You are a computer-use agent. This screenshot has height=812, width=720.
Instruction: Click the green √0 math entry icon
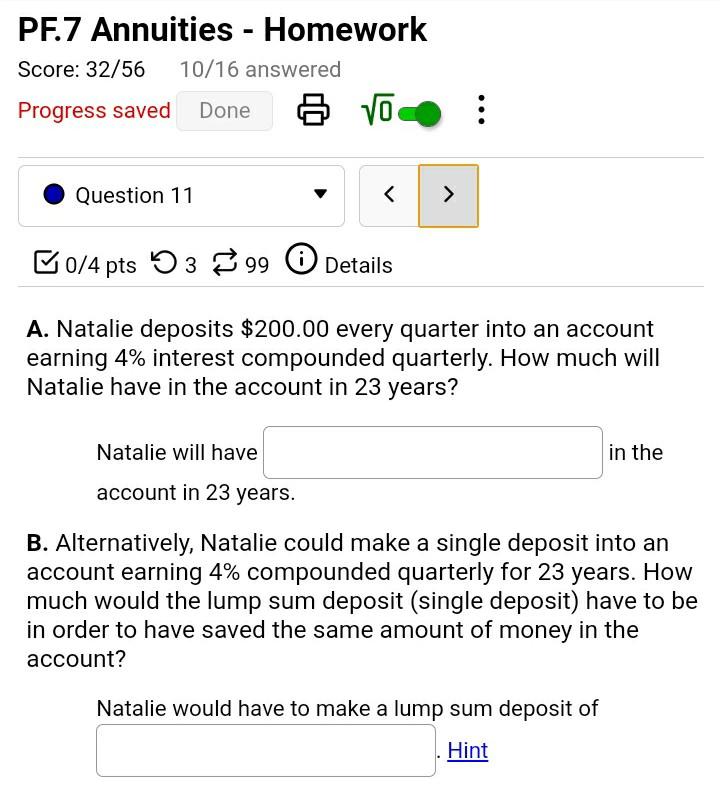pyautogui.click(x=377, y=110)
